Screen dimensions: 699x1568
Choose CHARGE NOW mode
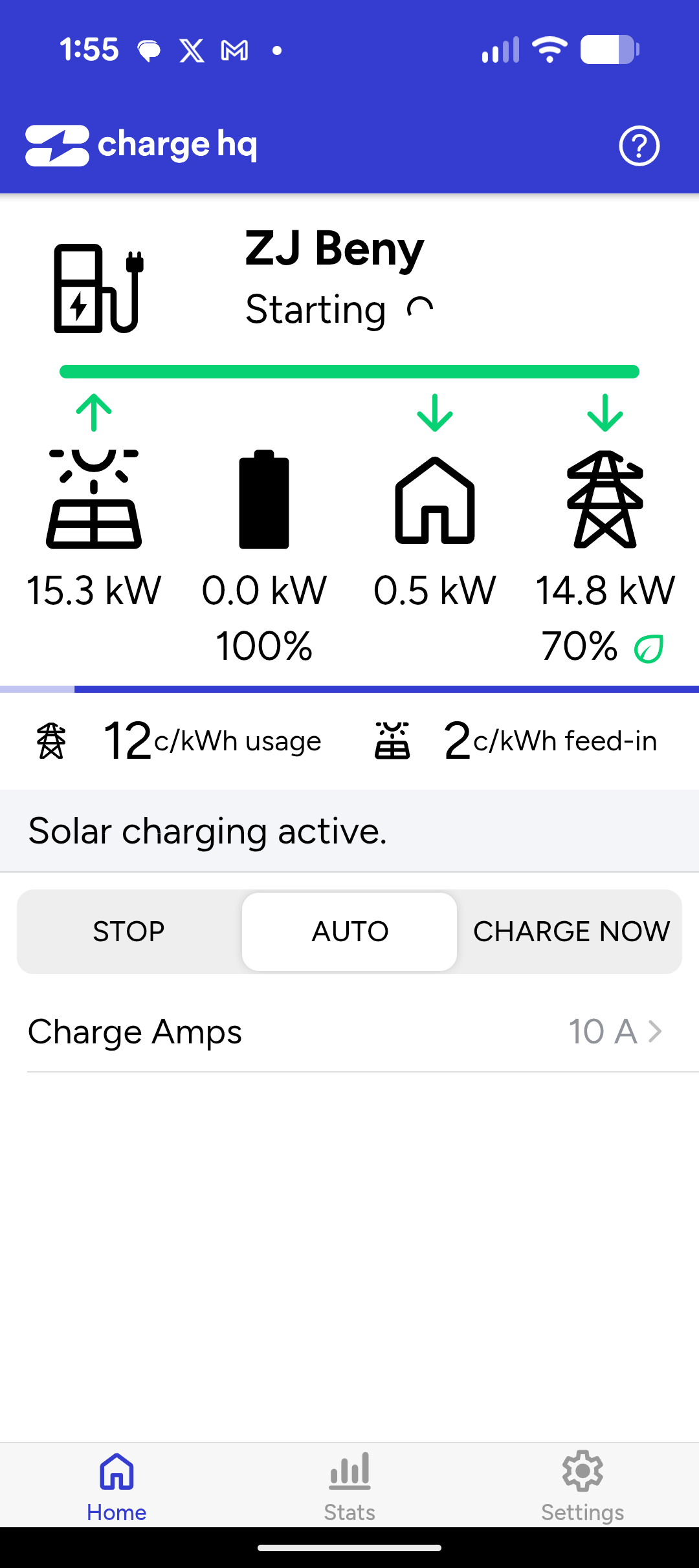click(571, 931)
